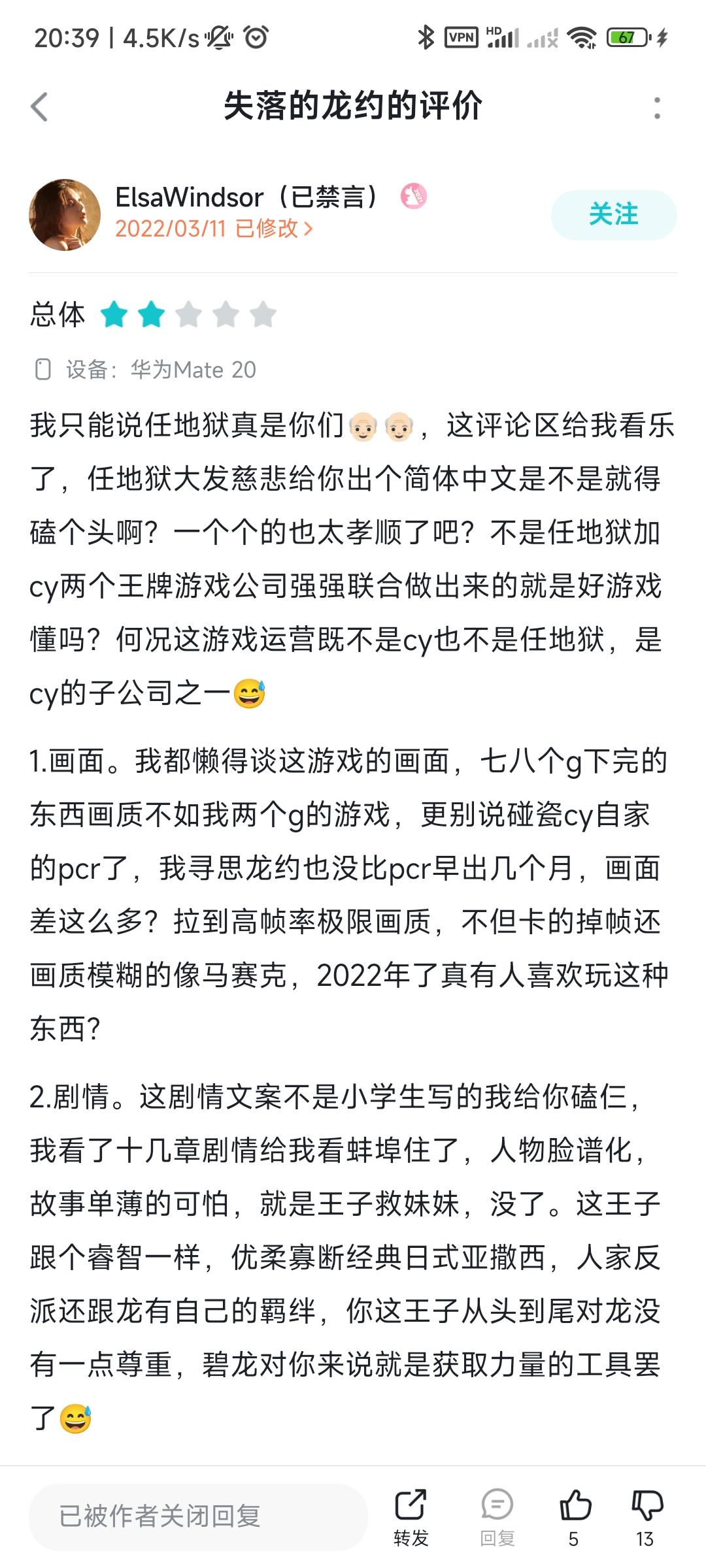Share this review via 转发
Screen dimensions: 706x1568
(x=411, y=1518)
